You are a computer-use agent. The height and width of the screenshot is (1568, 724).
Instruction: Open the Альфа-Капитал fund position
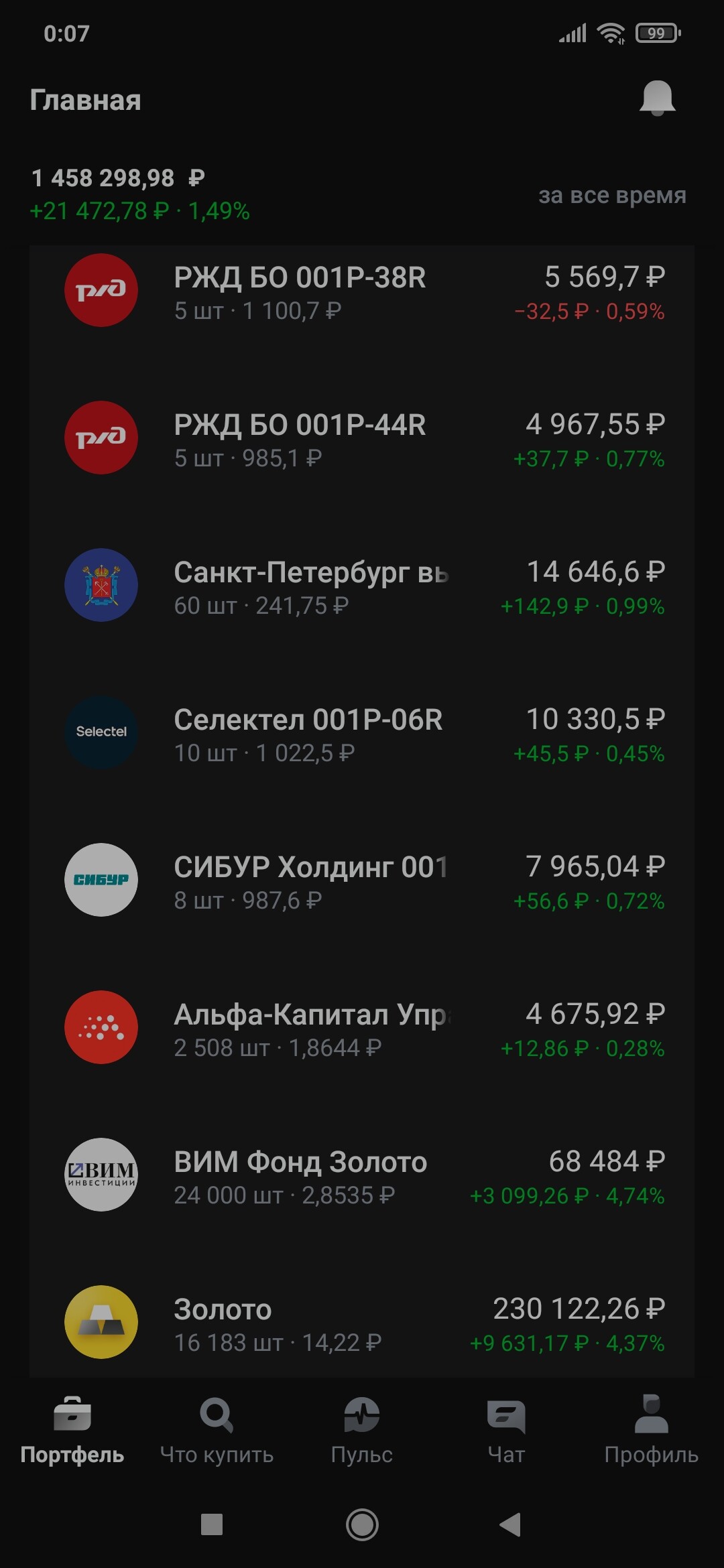click(x=362, y=1029)
